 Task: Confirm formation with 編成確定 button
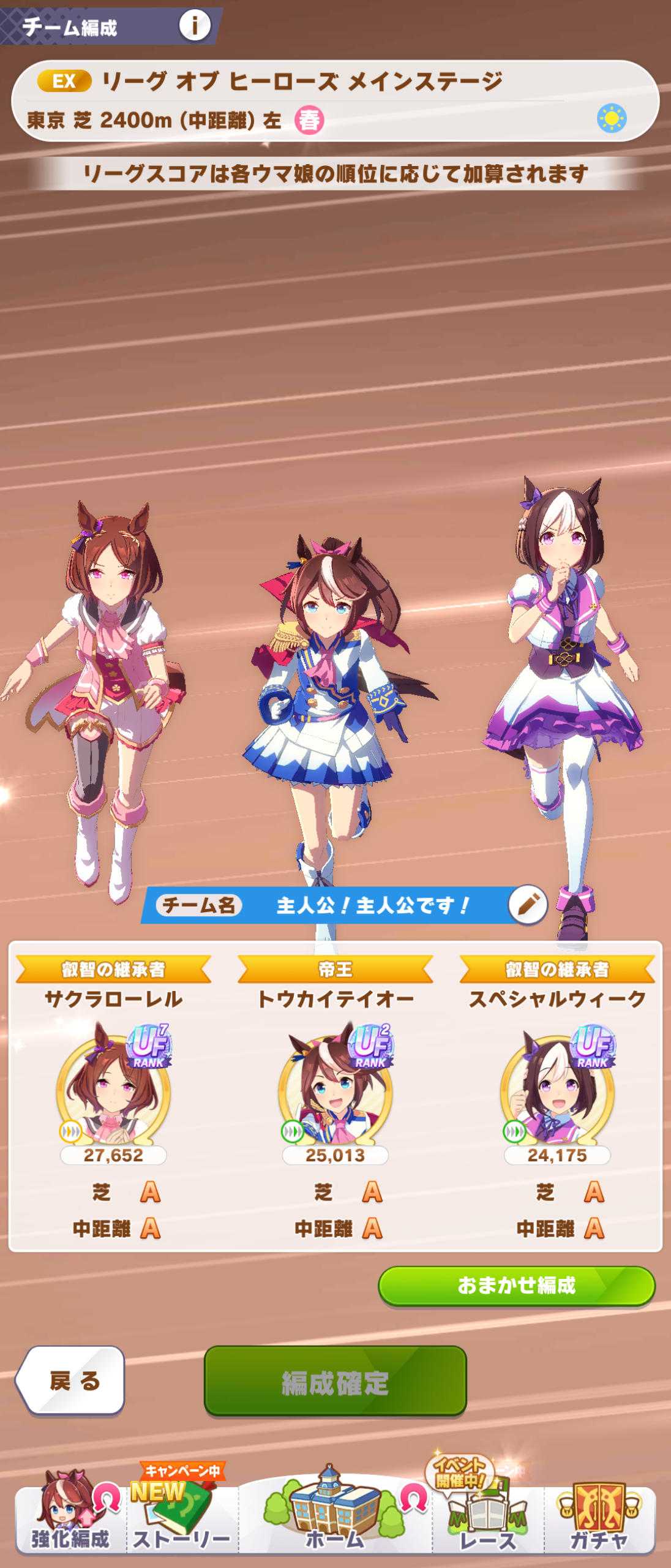[x=335, y=1382]
